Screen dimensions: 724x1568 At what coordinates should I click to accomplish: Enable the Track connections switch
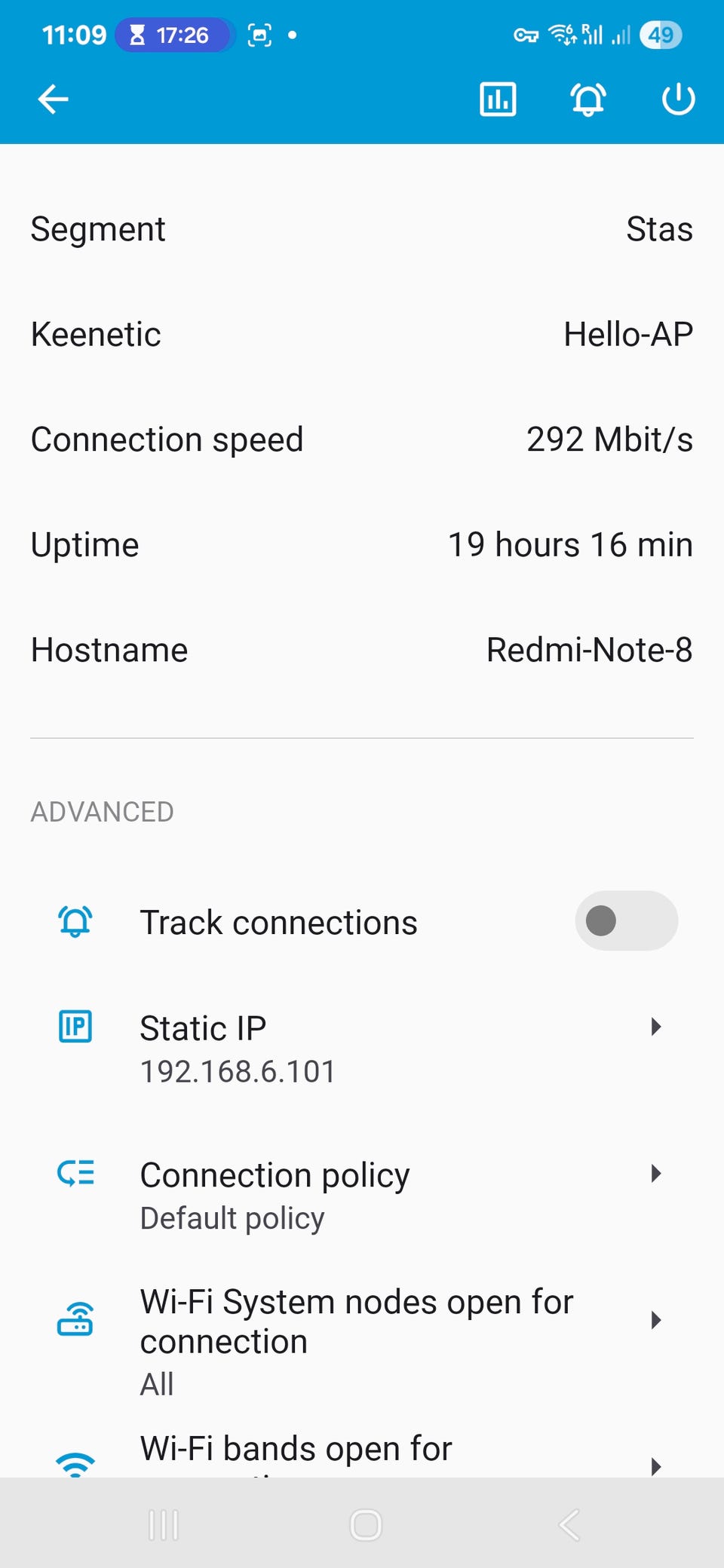[x=625, y=920]
